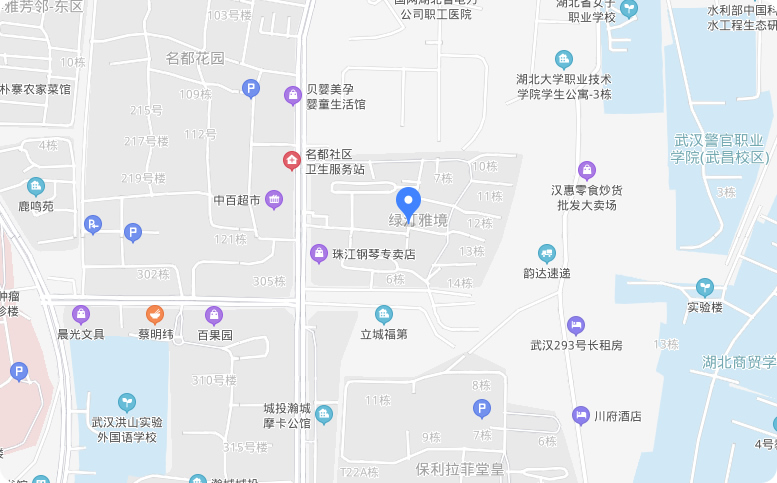Viewport: 777px width, 483px height.
Task: Open the 川府酒店 marker
Action: tap(580, 415)
